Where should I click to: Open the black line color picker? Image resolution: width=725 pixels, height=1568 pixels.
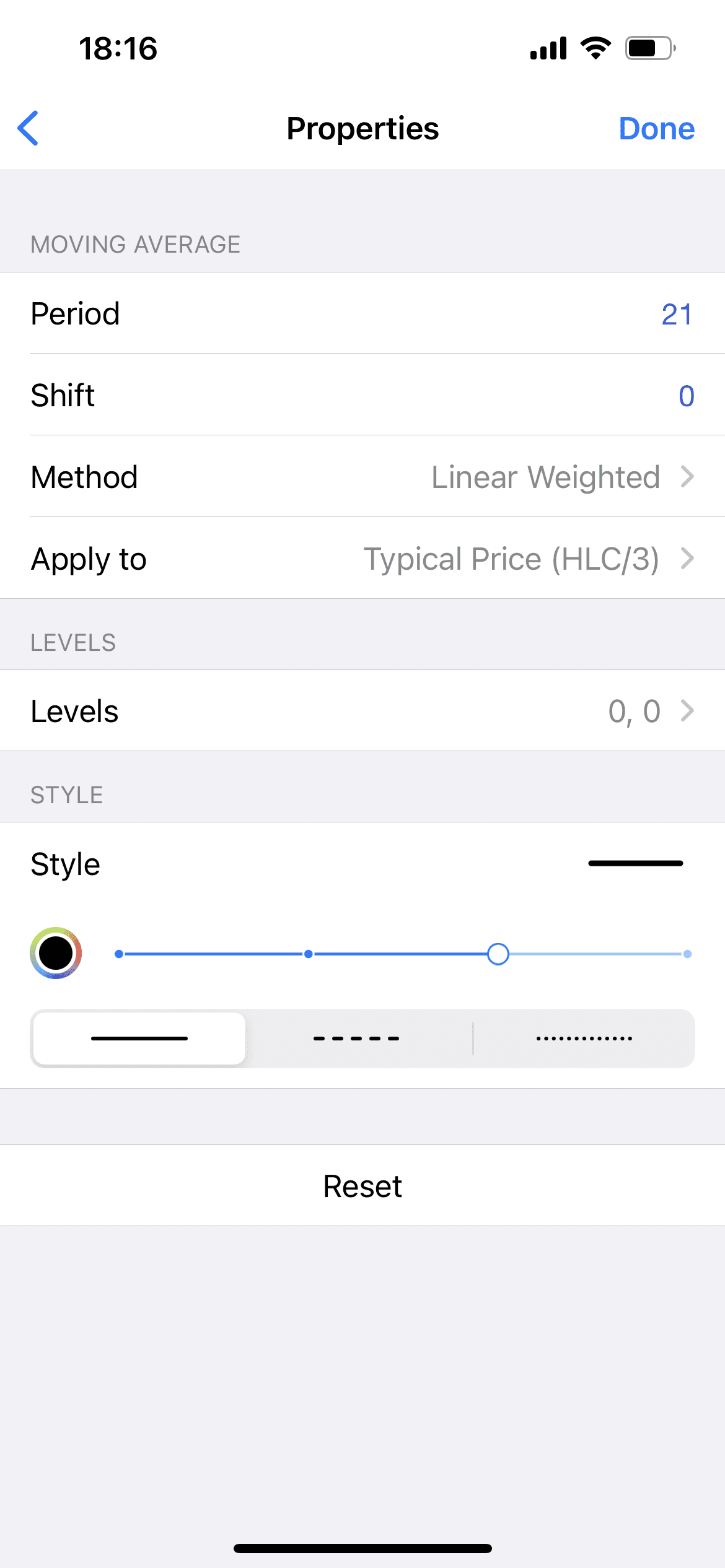56,953
